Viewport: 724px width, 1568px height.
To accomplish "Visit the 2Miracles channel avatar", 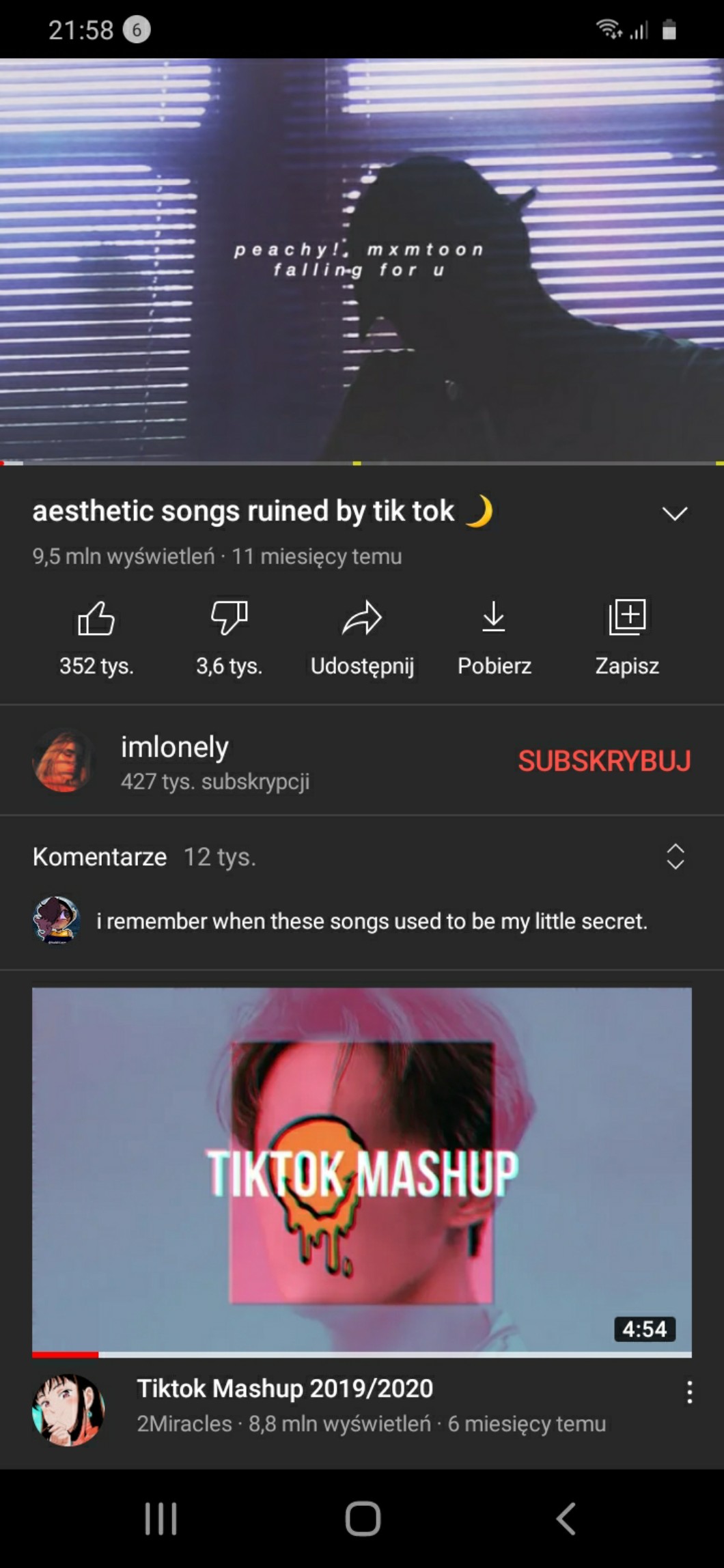I will (x=68, y=1410).
